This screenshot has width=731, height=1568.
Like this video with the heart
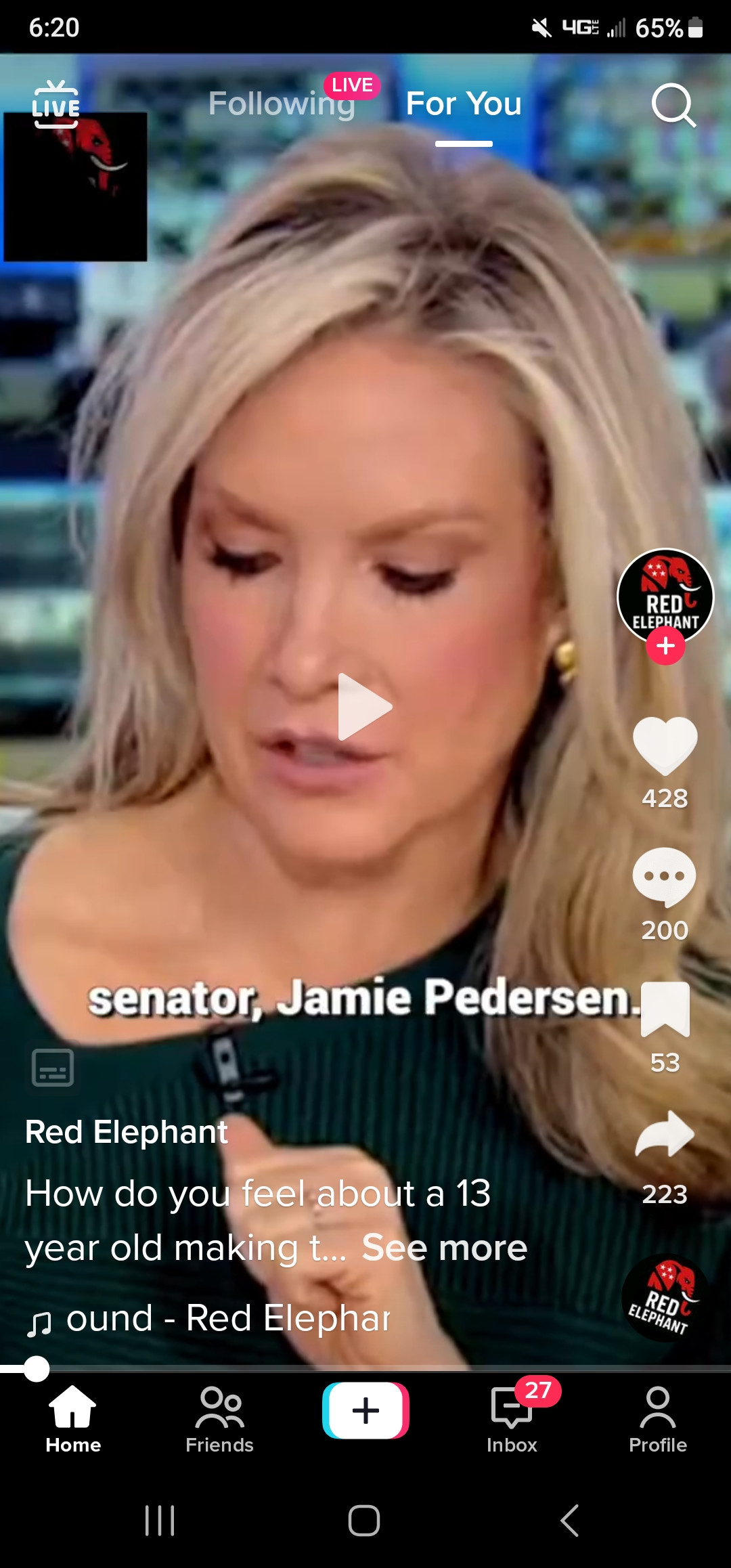click(665, 745)
